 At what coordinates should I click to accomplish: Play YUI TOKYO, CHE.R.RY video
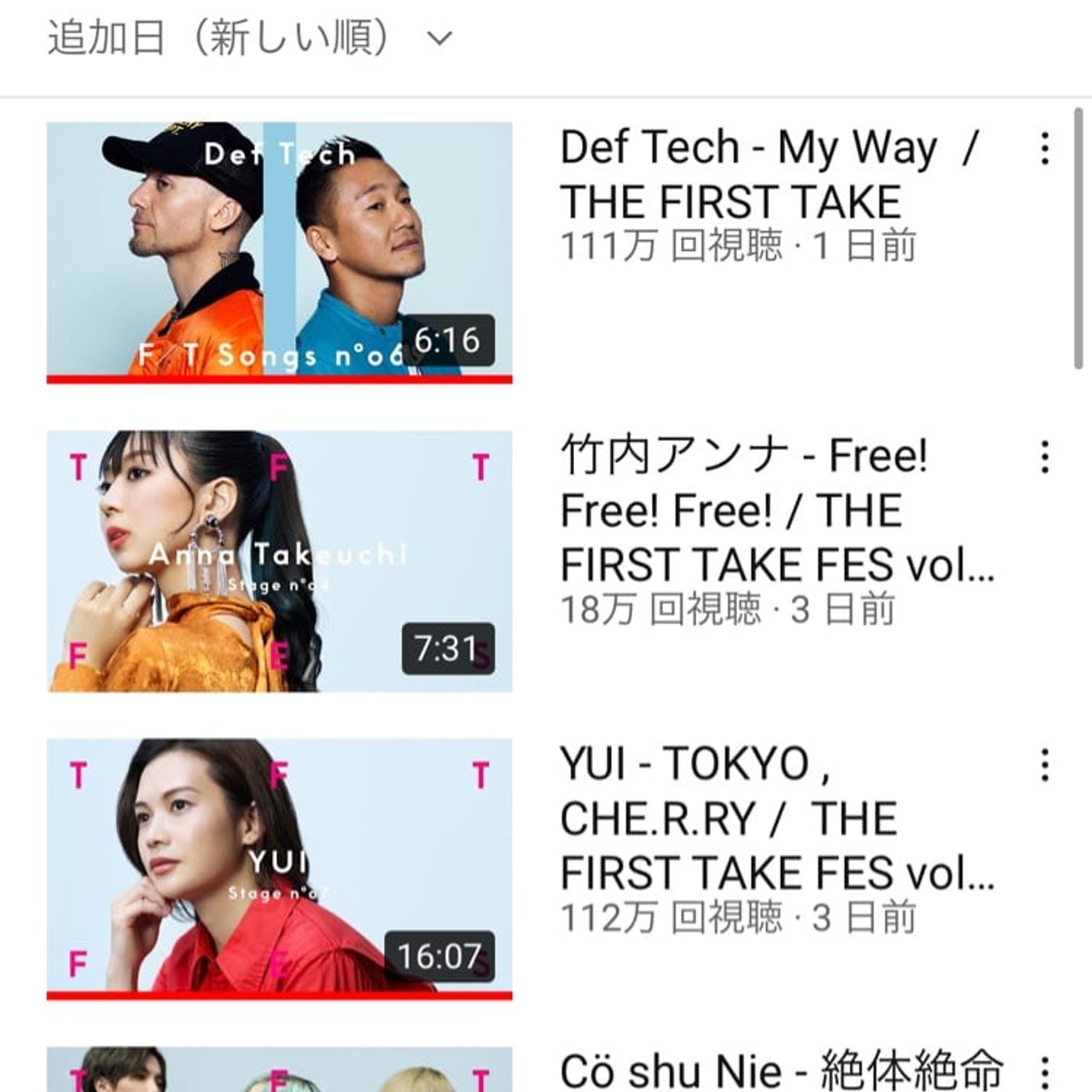click(279, 867)
